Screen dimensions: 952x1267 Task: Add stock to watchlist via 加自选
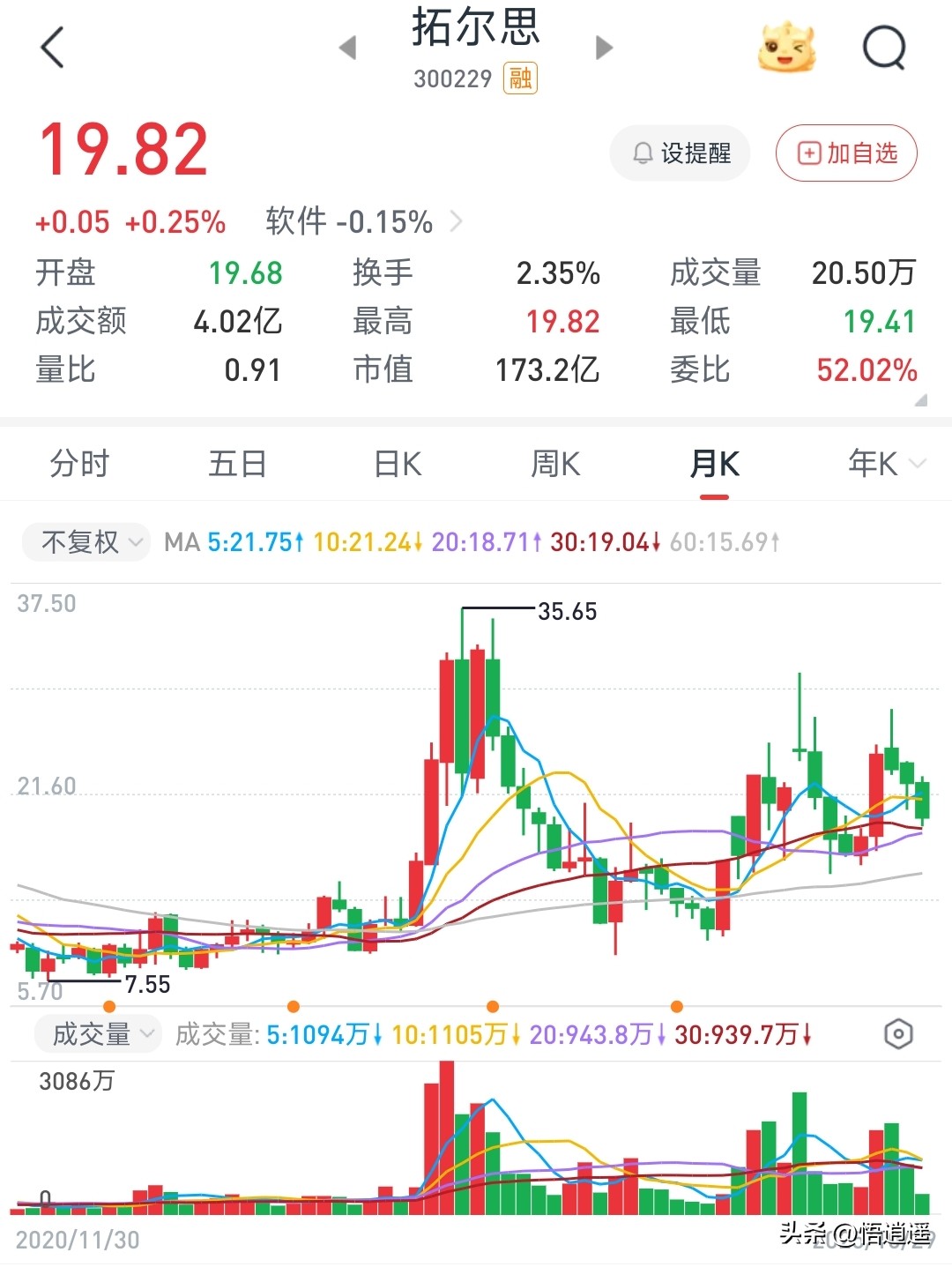pos(846,153)
